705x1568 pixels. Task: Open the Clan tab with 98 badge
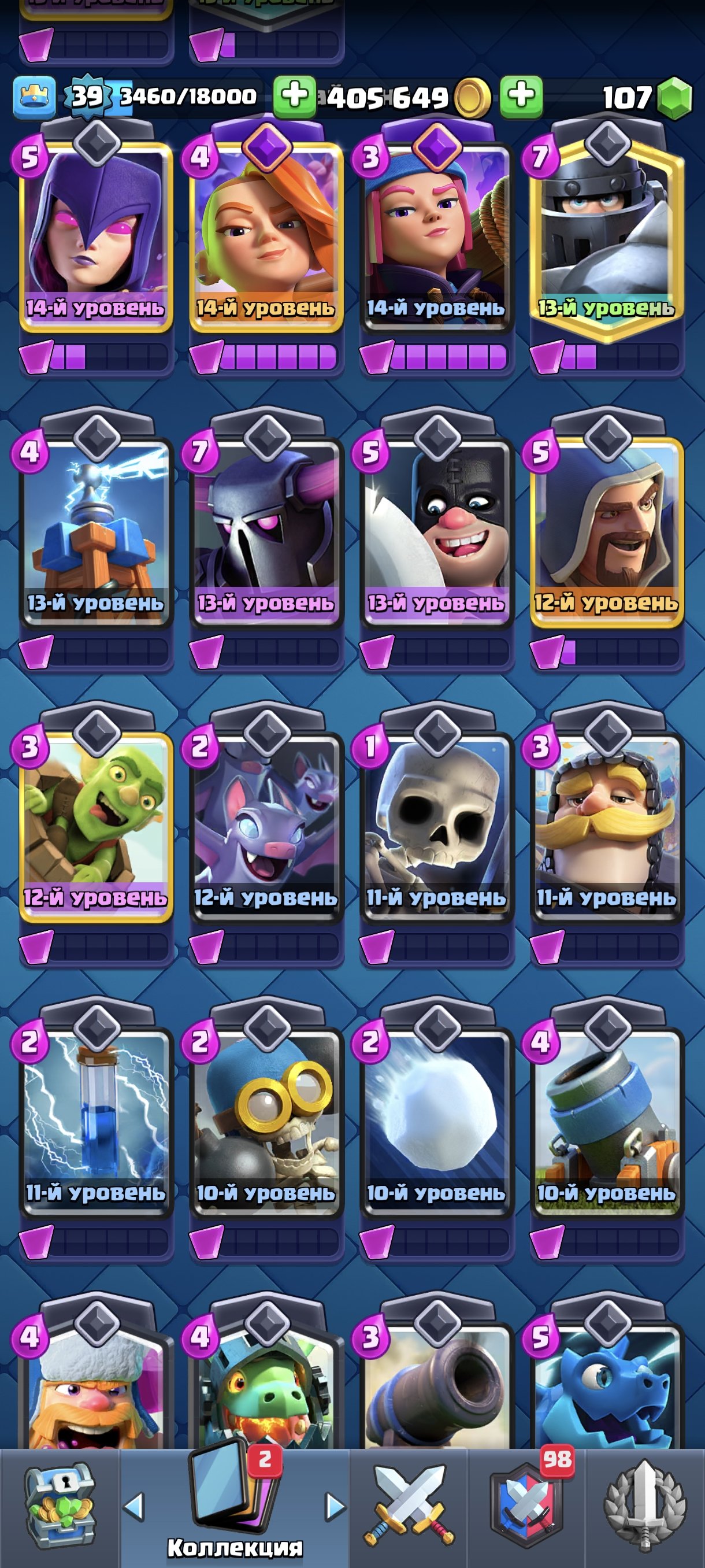coord(527,1507)
